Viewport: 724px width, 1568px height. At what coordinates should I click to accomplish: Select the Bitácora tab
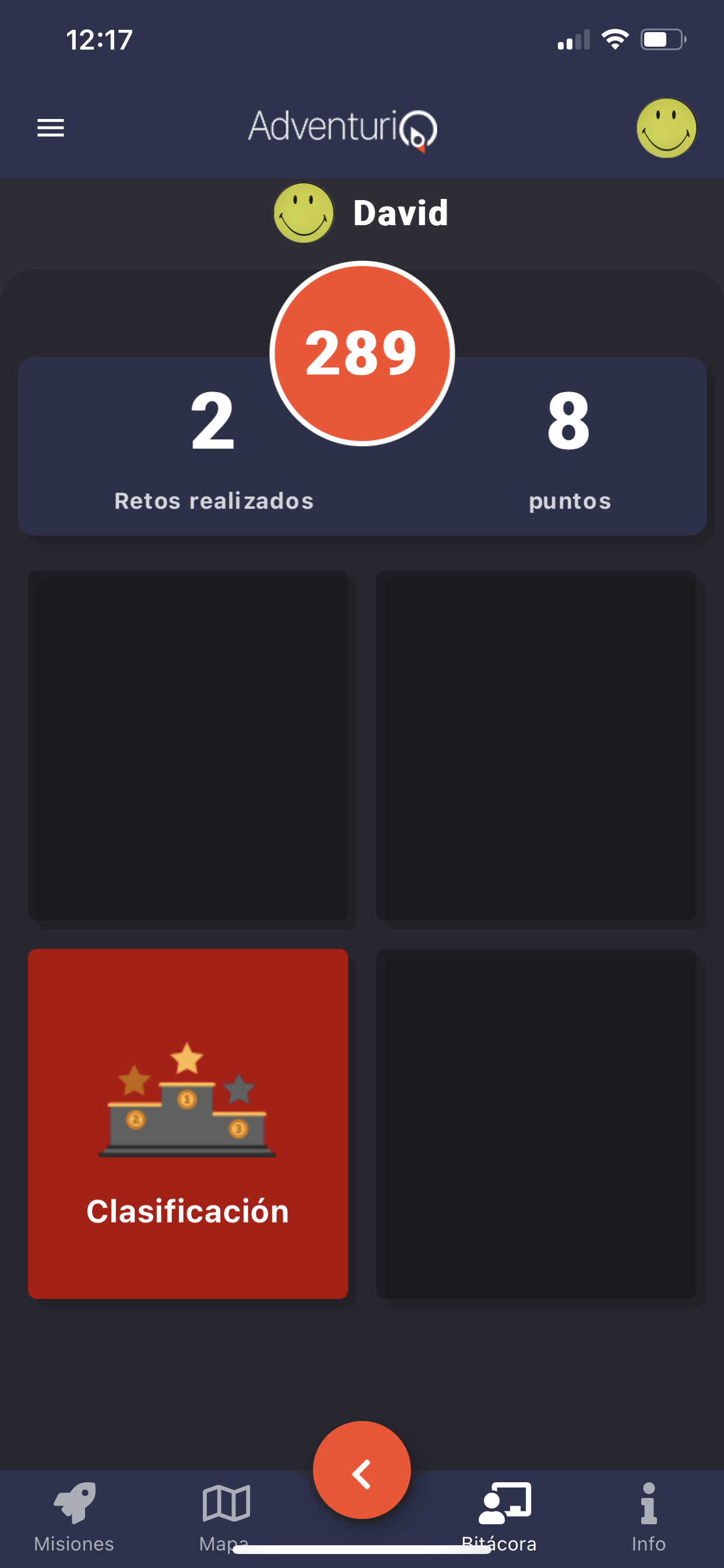pos(500,1518)
